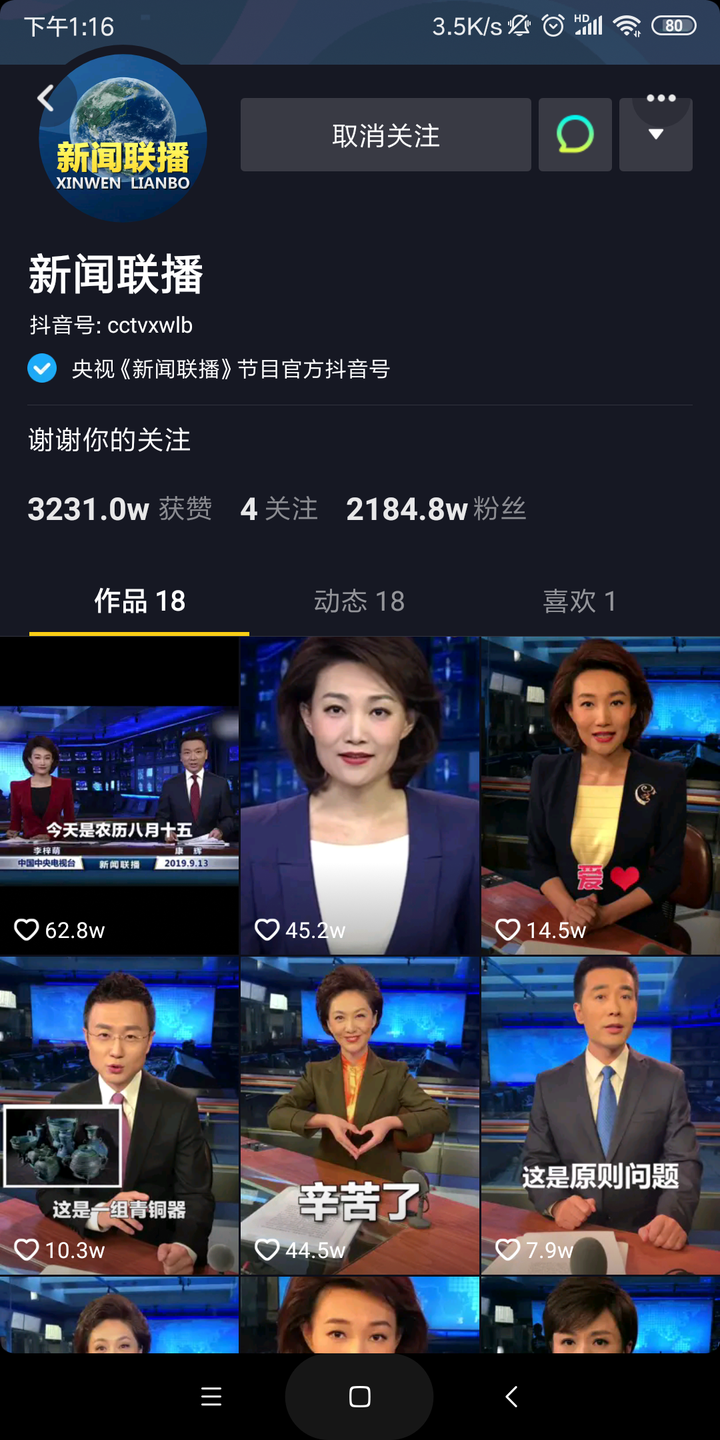720x1440 pixels.
Task: Click the blue verification badge
Action: click(x=41, y=369)
